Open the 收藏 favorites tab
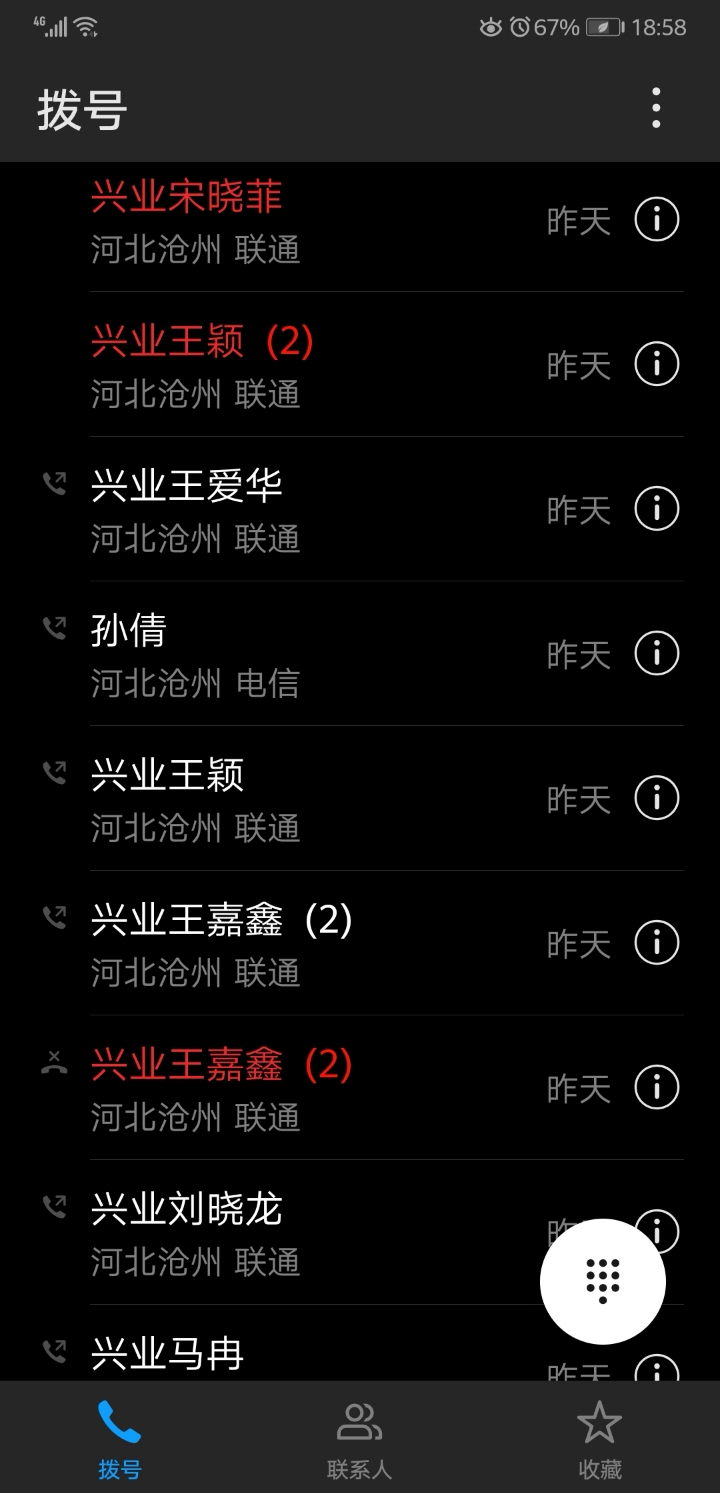The height and width of the screenshot is (1493, 720). [598, 1435]
